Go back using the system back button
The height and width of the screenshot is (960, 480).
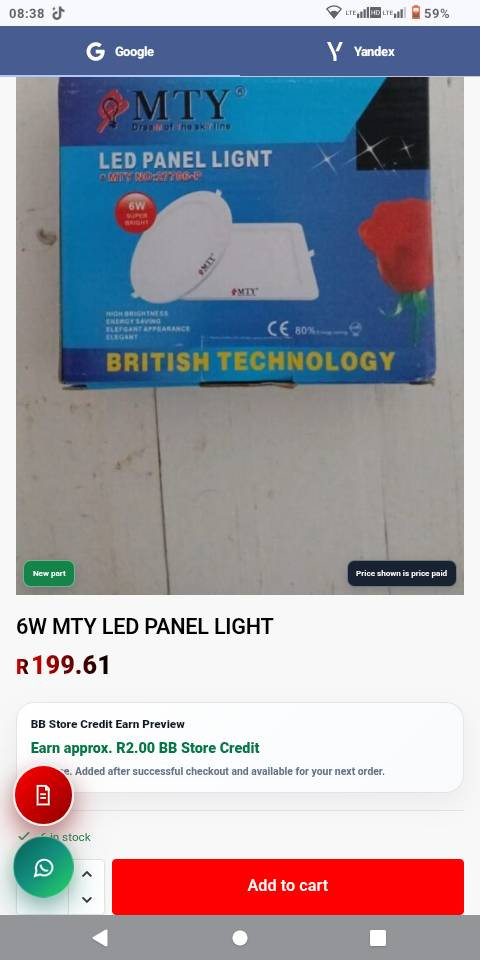[x=100, y=937]
